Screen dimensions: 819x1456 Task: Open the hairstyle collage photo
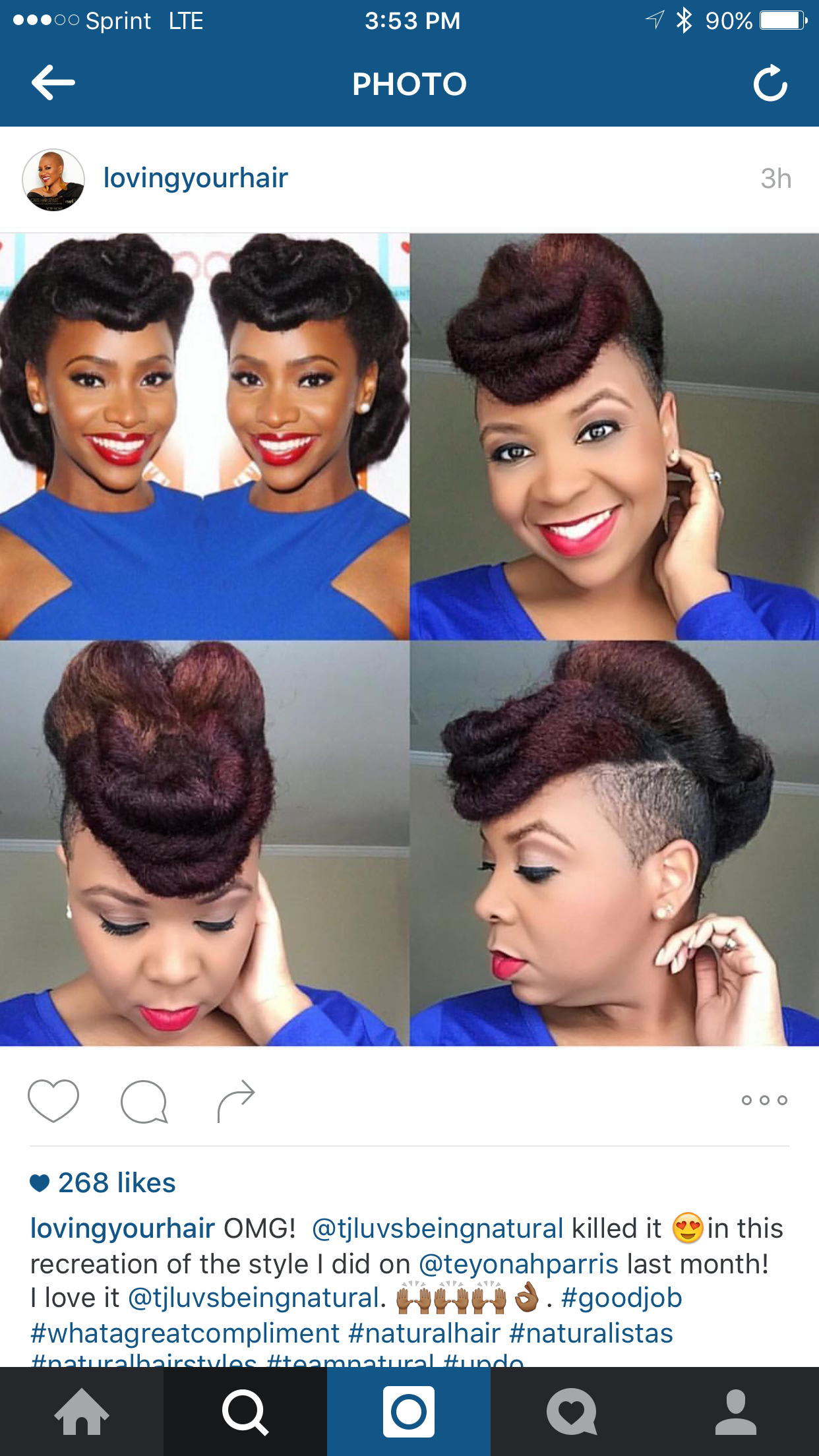409,640
